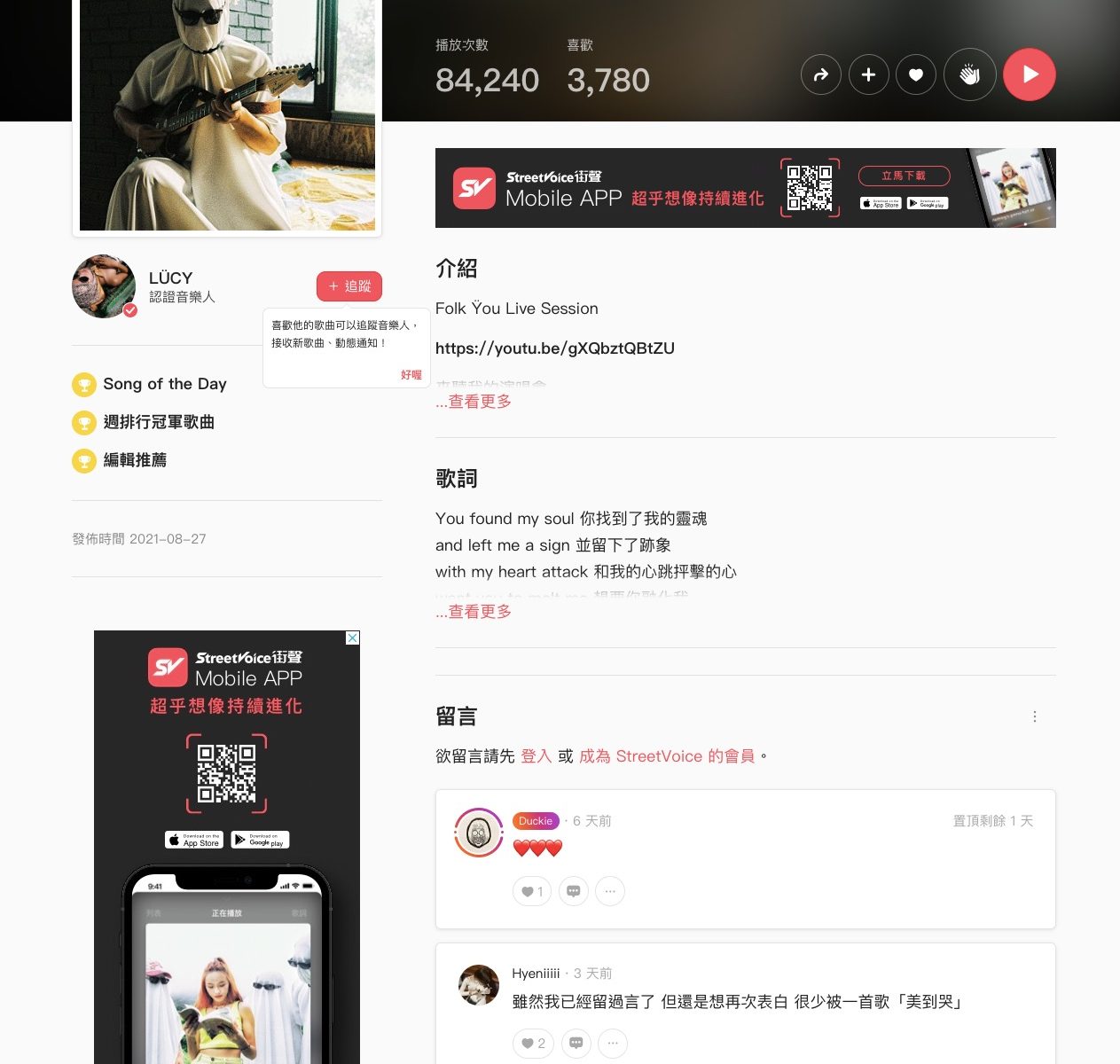Like Hyeniiiii's comment
Screen dimensions: 1120x1064
[x=533, y=1044]
